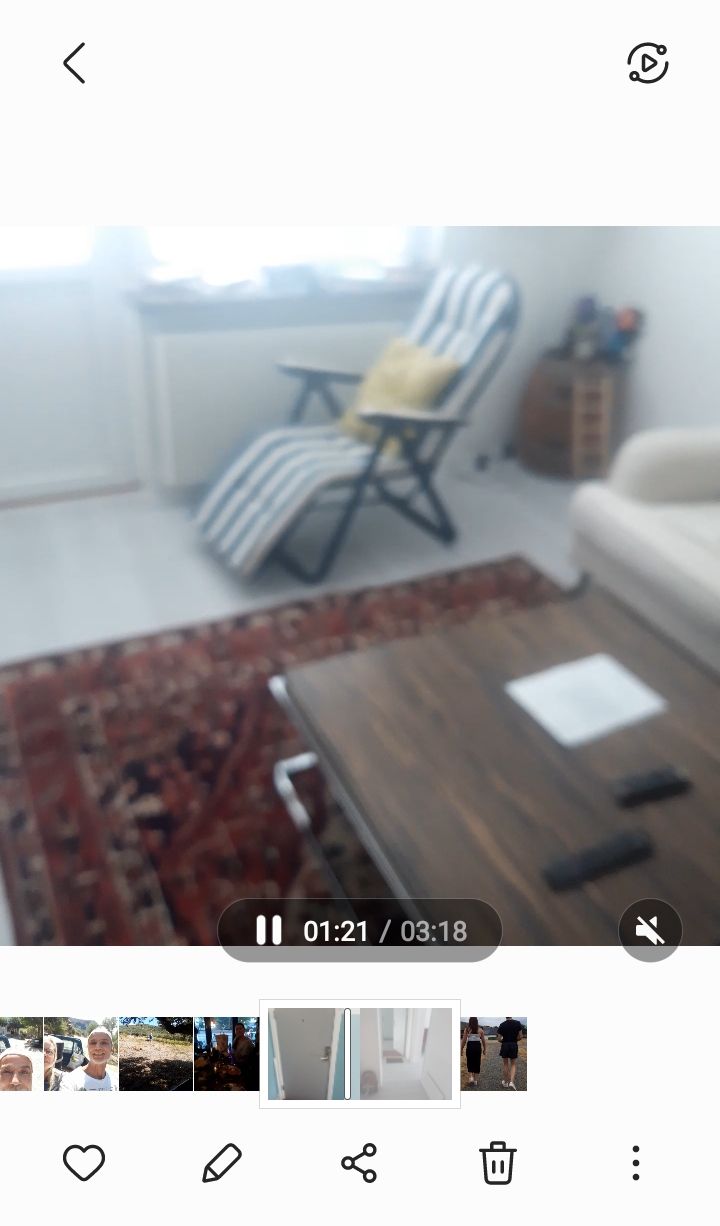Share this video

click(359, 1163)
